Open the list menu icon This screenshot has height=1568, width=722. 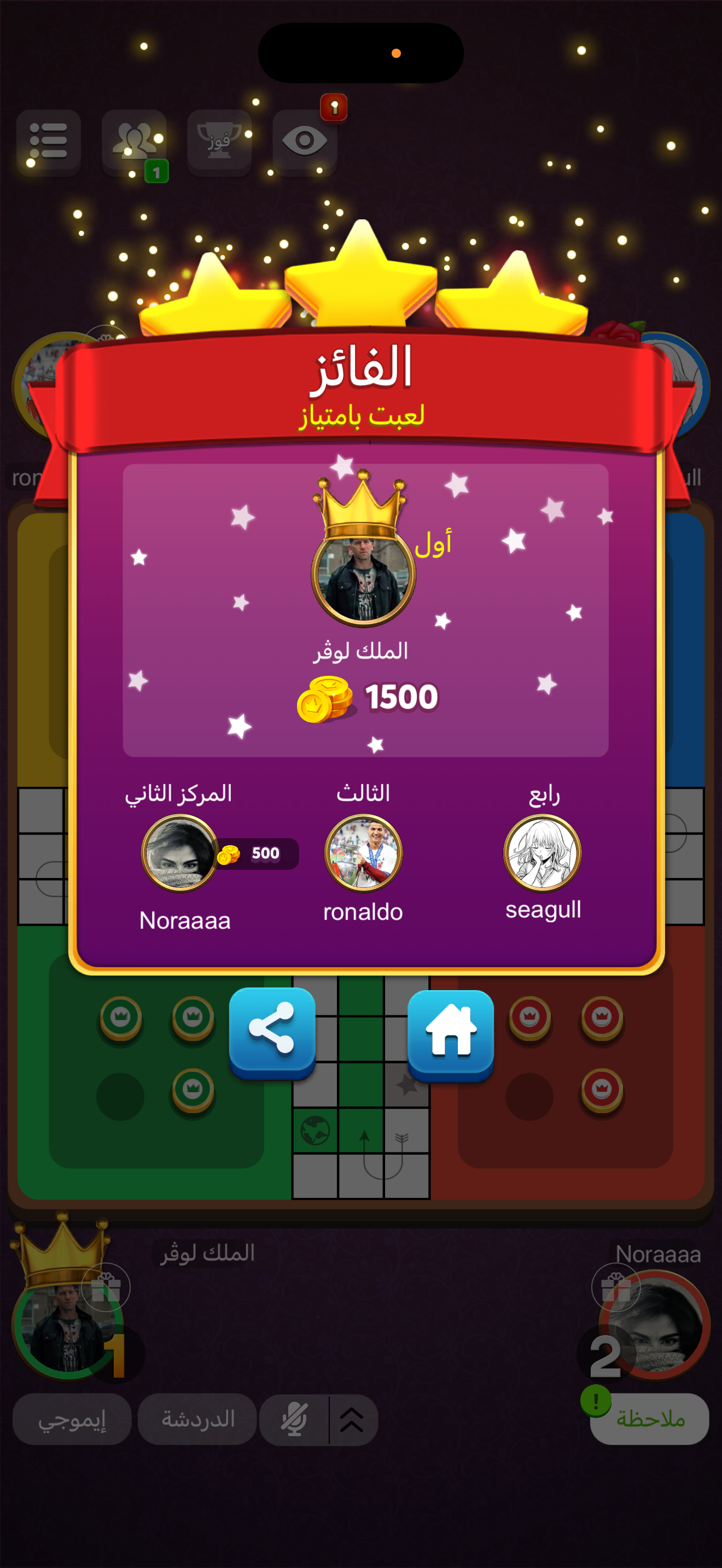pos(49,142)
